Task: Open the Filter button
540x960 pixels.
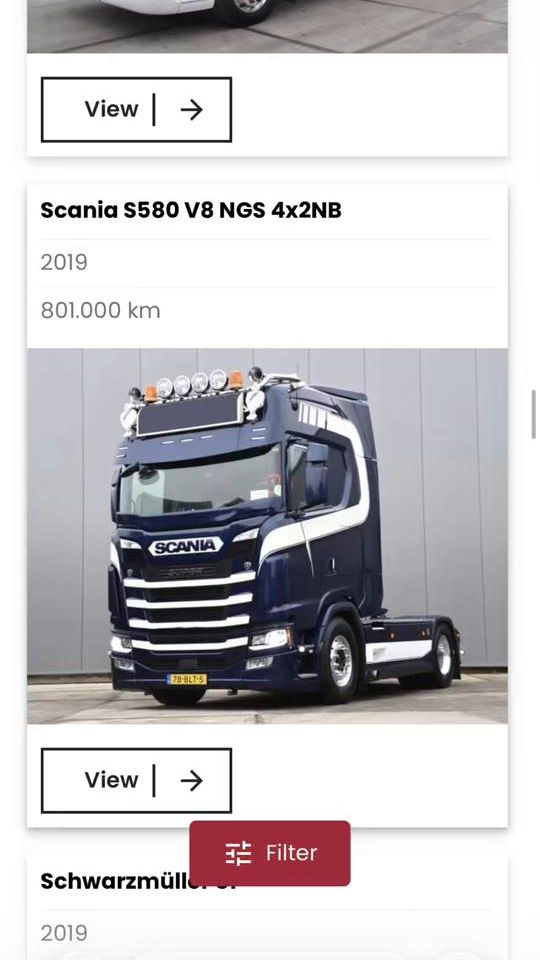Action: [269, 853]
